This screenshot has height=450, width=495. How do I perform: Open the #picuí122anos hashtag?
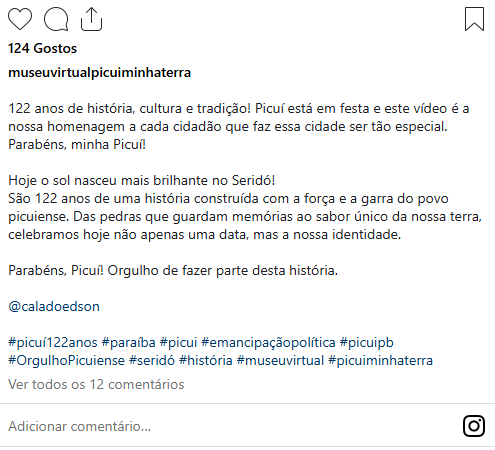pos(53,342)
